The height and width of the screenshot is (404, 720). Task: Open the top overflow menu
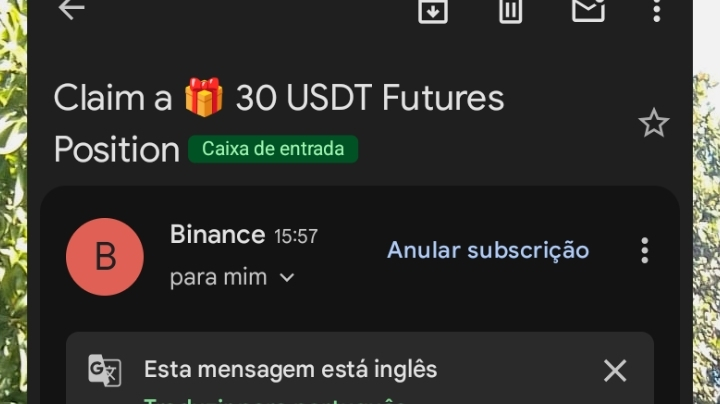coord(656,10)
